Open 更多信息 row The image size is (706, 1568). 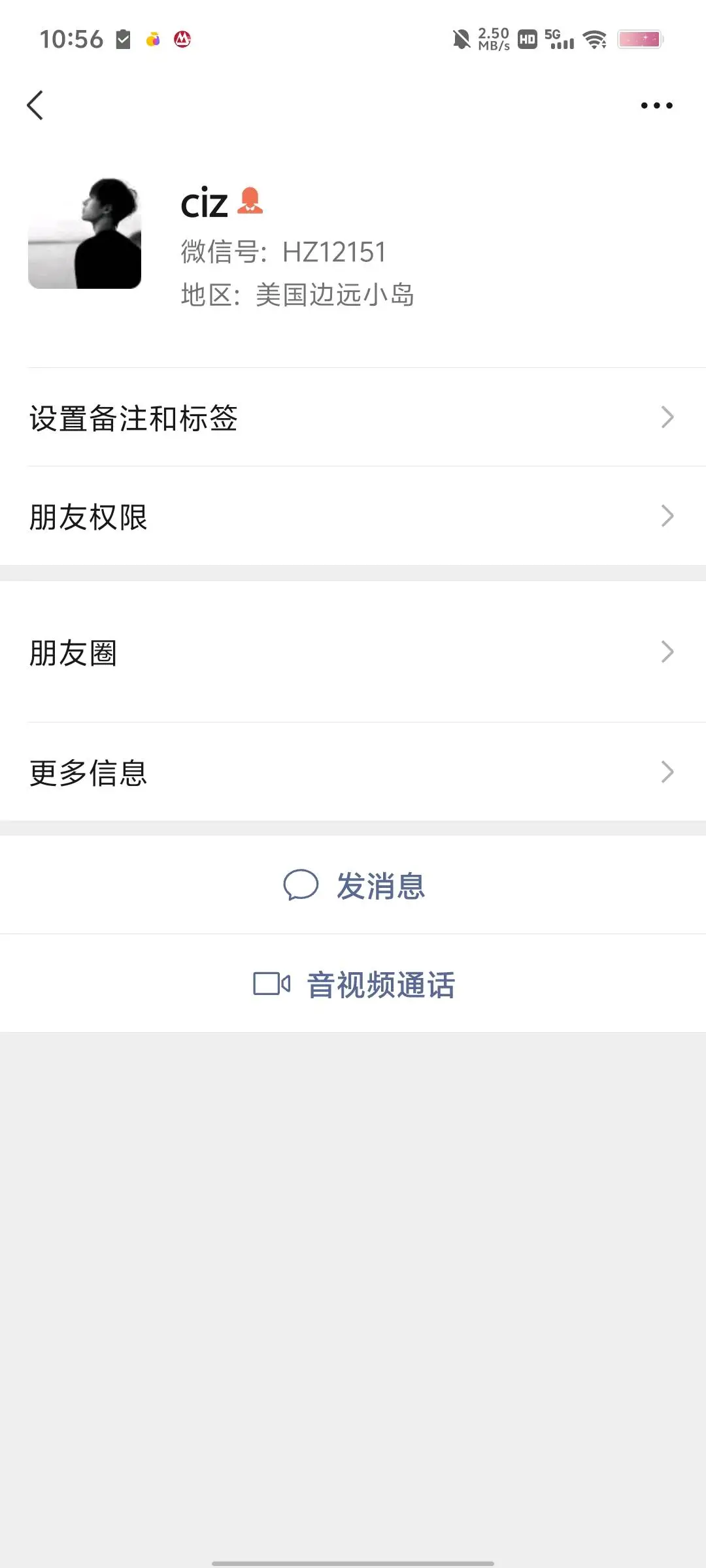point(353,772)
